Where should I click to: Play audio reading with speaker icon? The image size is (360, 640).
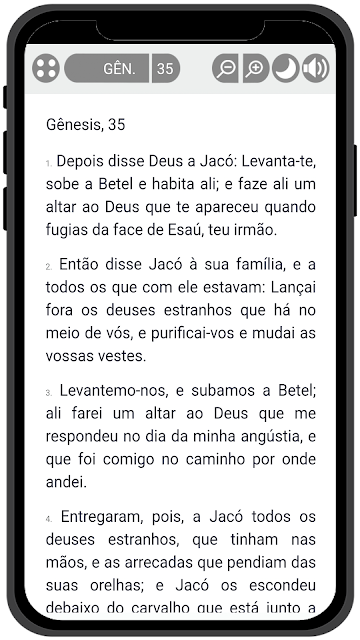315,69
